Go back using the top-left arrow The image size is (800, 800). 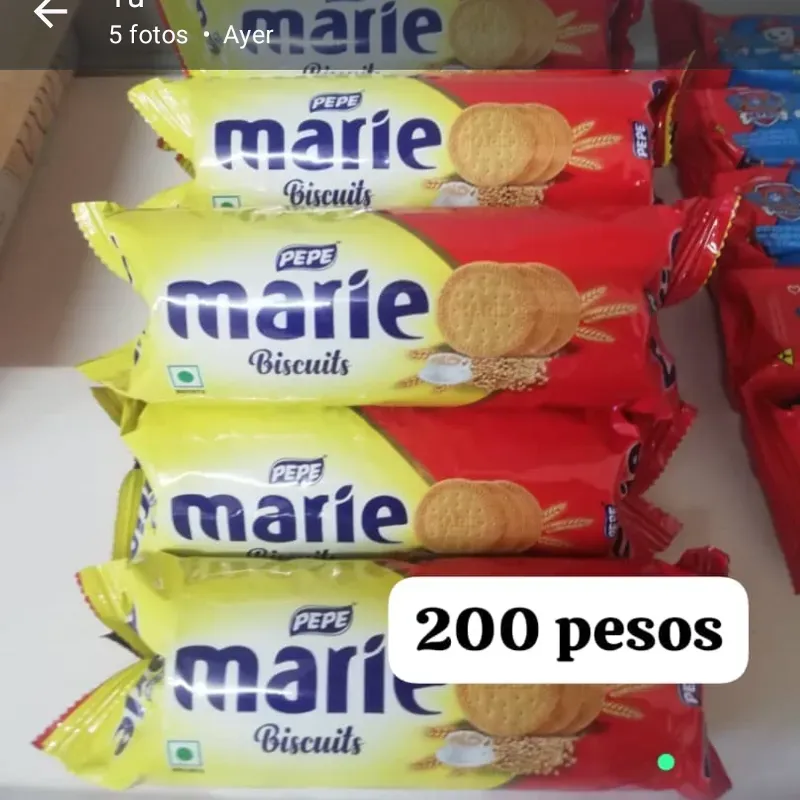[x=49, y=13]
